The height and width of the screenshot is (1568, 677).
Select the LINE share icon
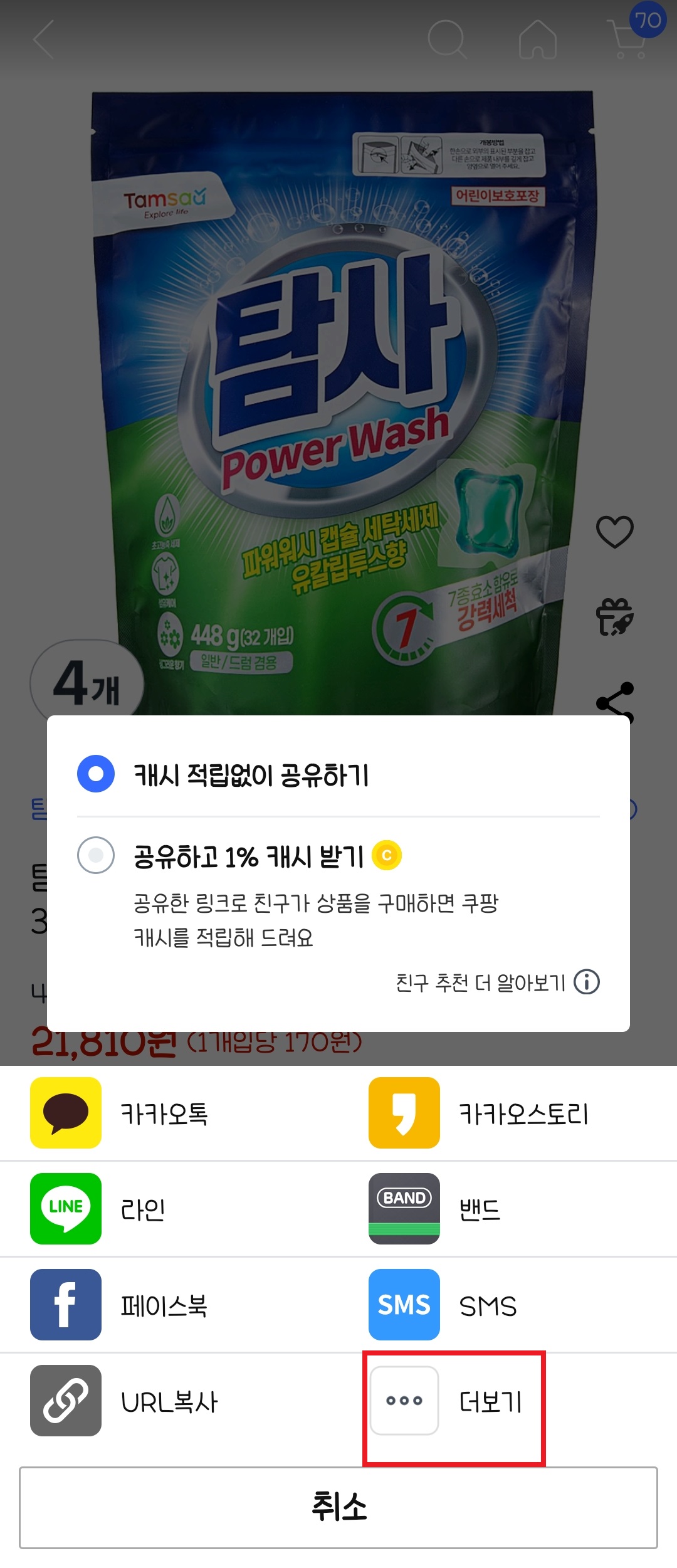pyautogui.click(x=65, y=1208)
